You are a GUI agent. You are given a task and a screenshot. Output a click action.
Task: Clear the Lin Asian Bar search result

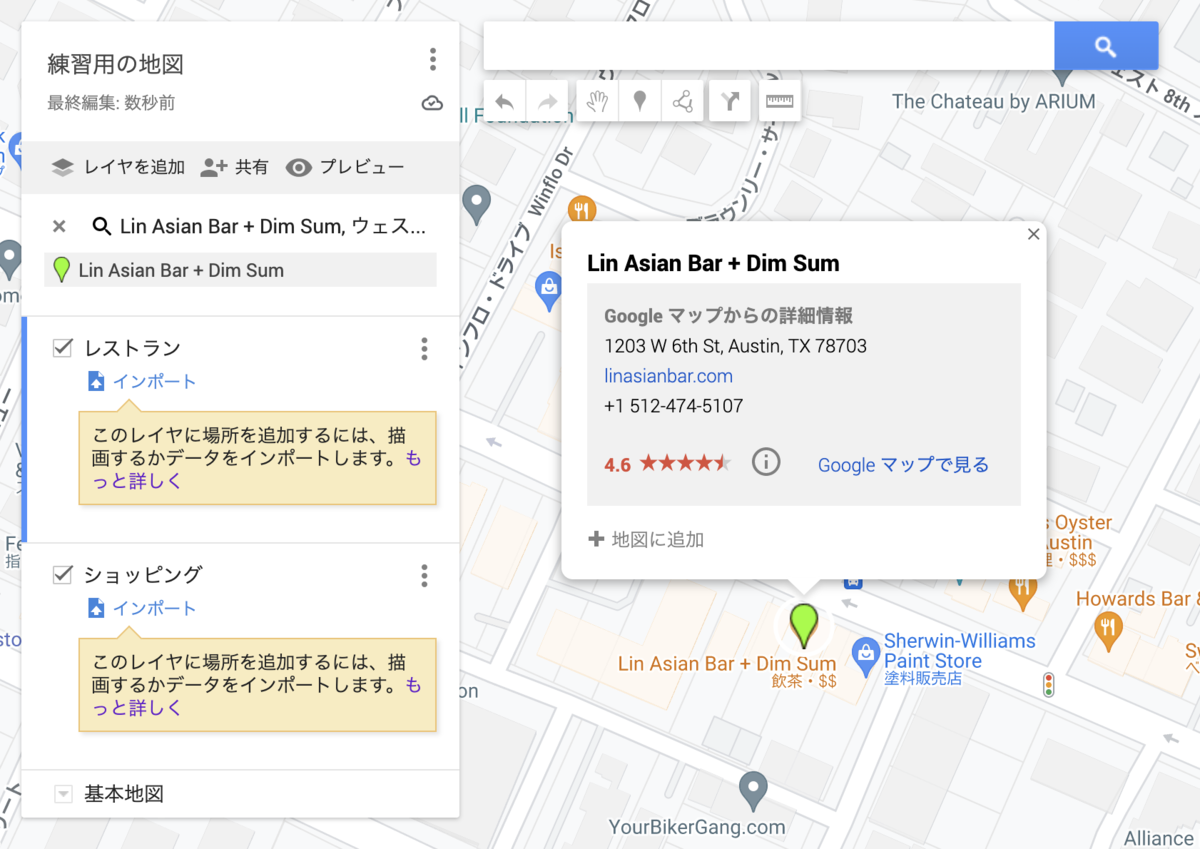(x=59, y=226)
